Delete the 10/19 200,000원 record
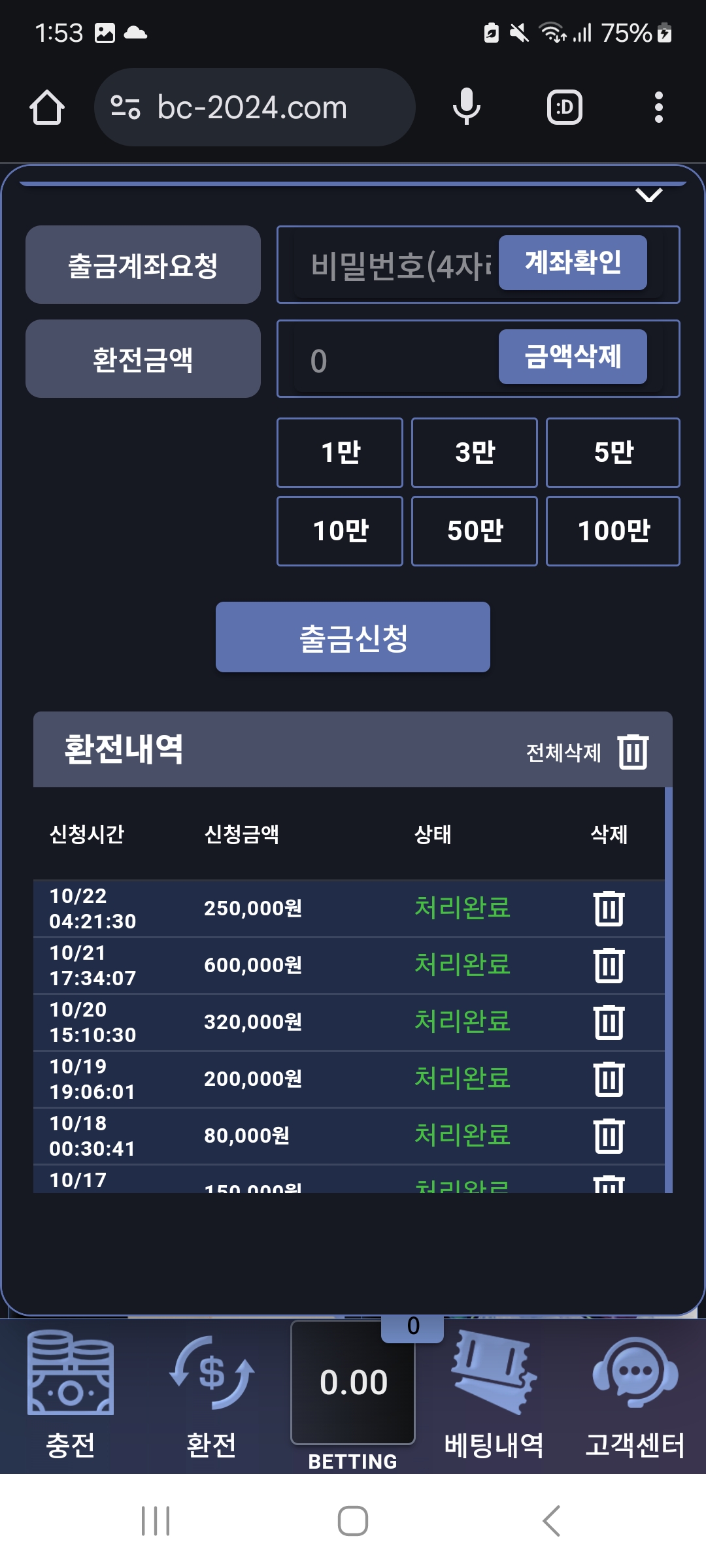Screen dimensions: 706x1568 tap(609, 1079)
